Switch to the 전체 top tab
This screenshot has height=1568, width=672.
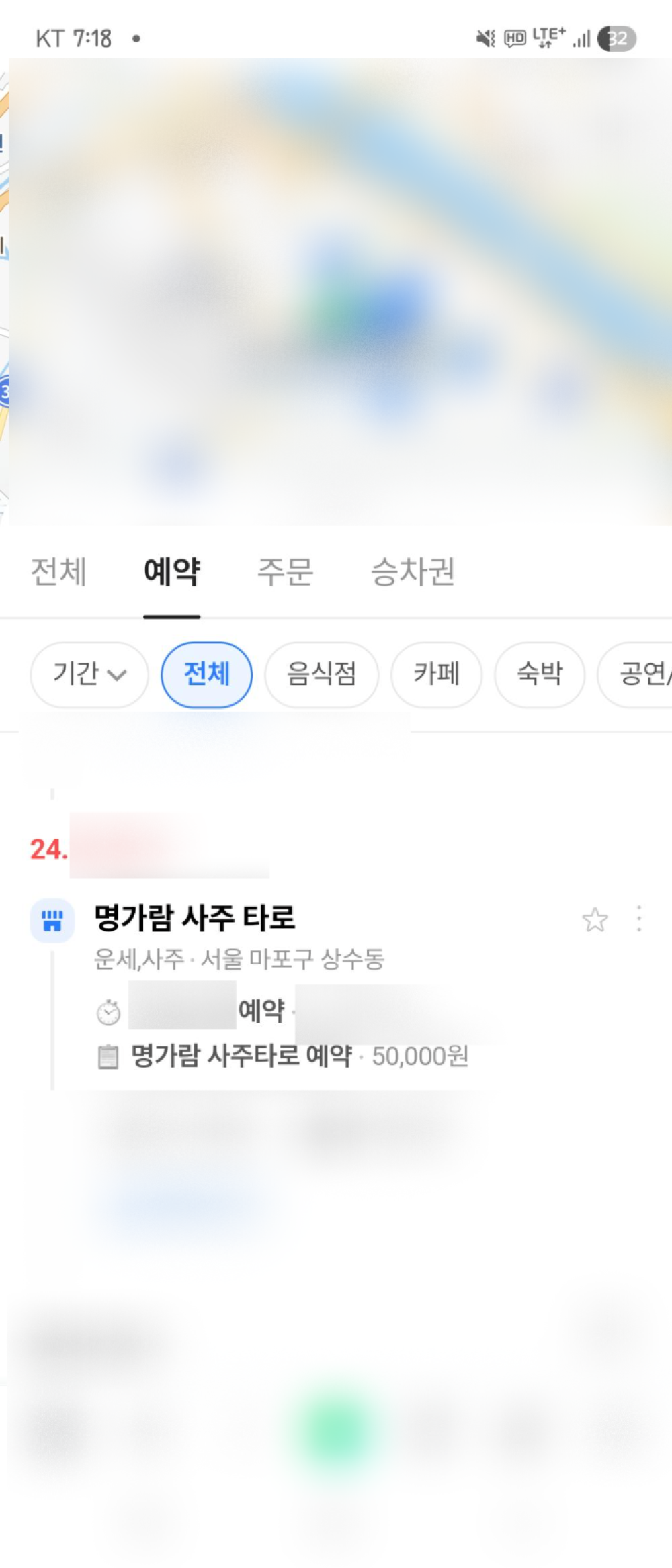click(58, 572)
